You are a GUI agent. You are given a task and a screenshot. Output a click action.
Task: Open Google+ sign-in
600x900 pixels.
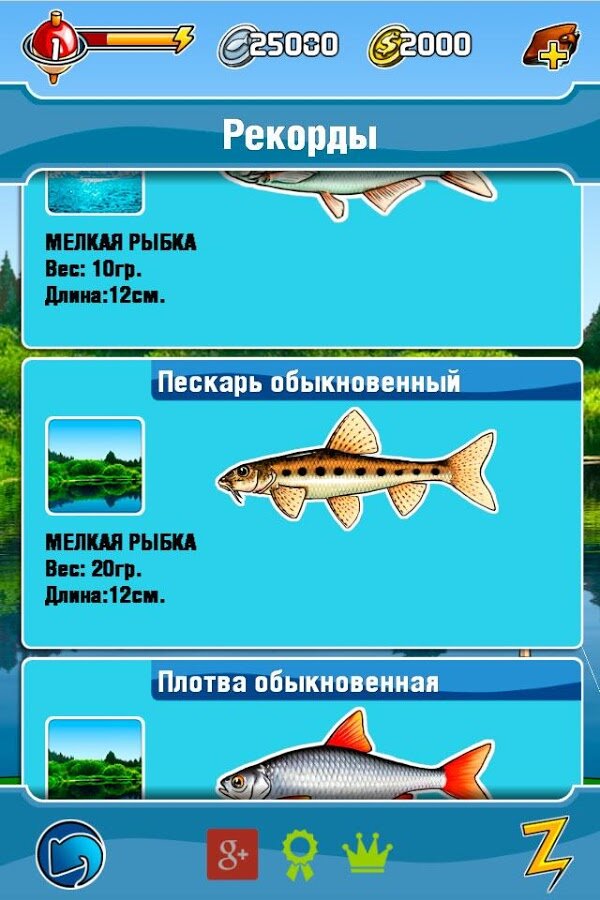232,854
